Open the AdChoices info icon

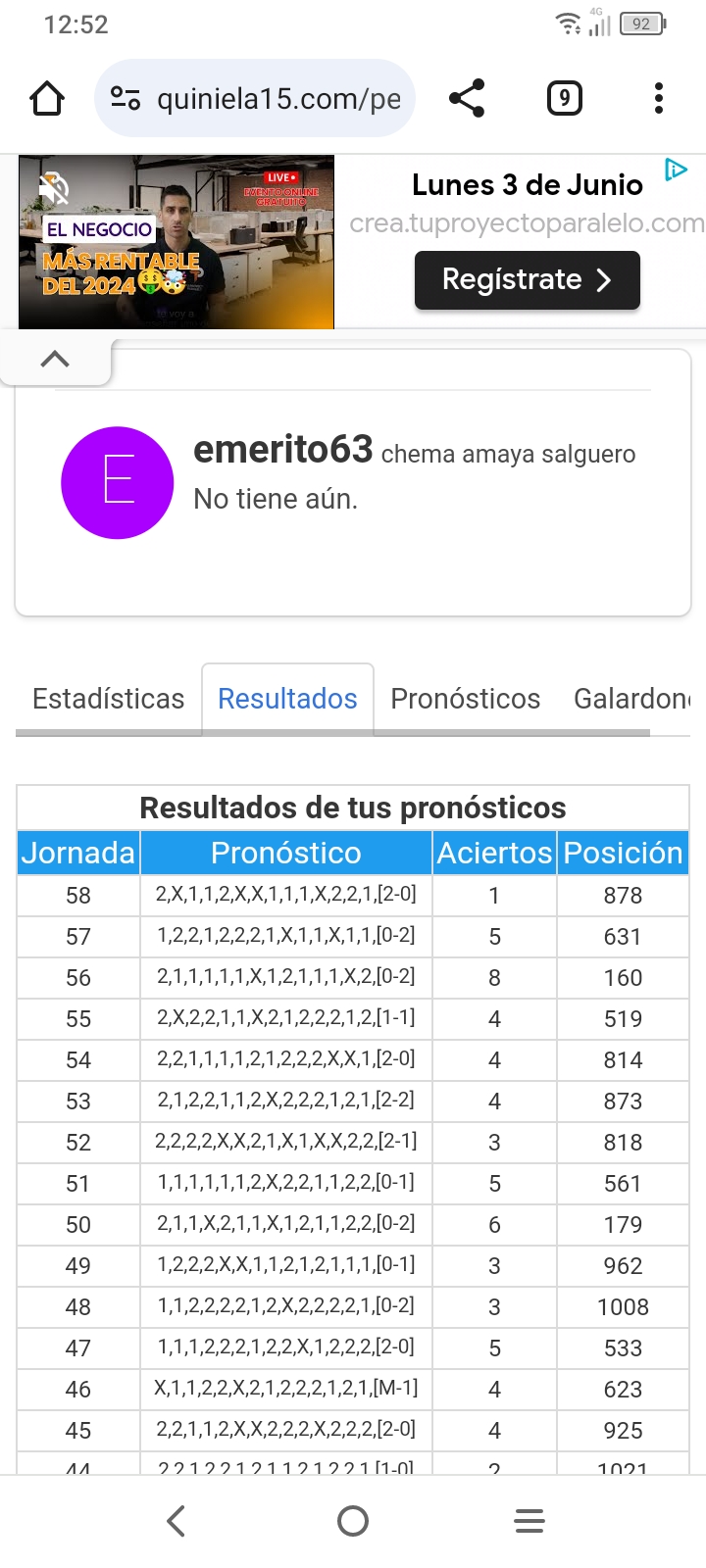676,170
